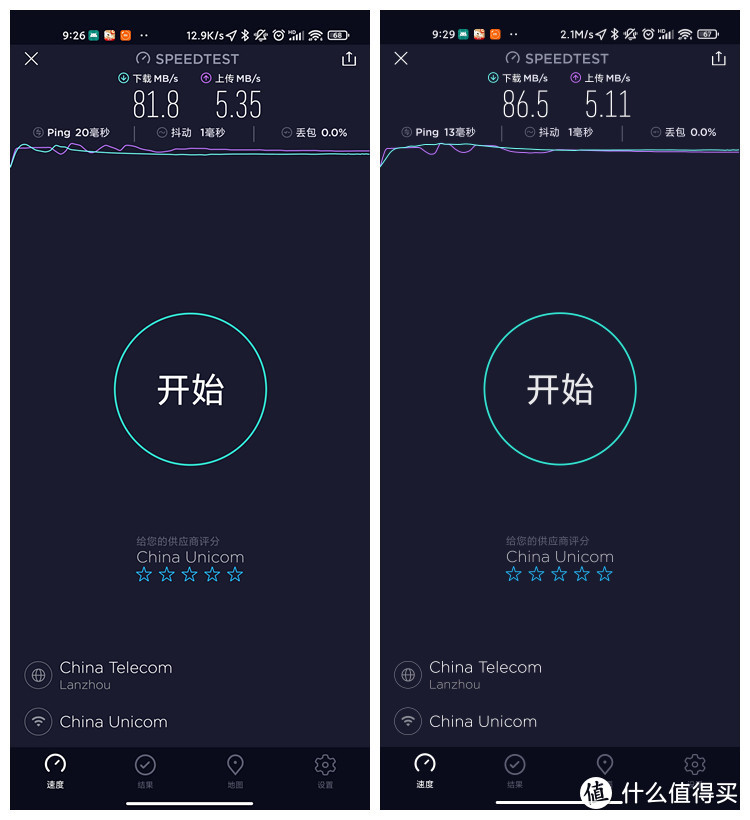
Task: Select the first rating star for China Unicom
Action: pos(144,574)
